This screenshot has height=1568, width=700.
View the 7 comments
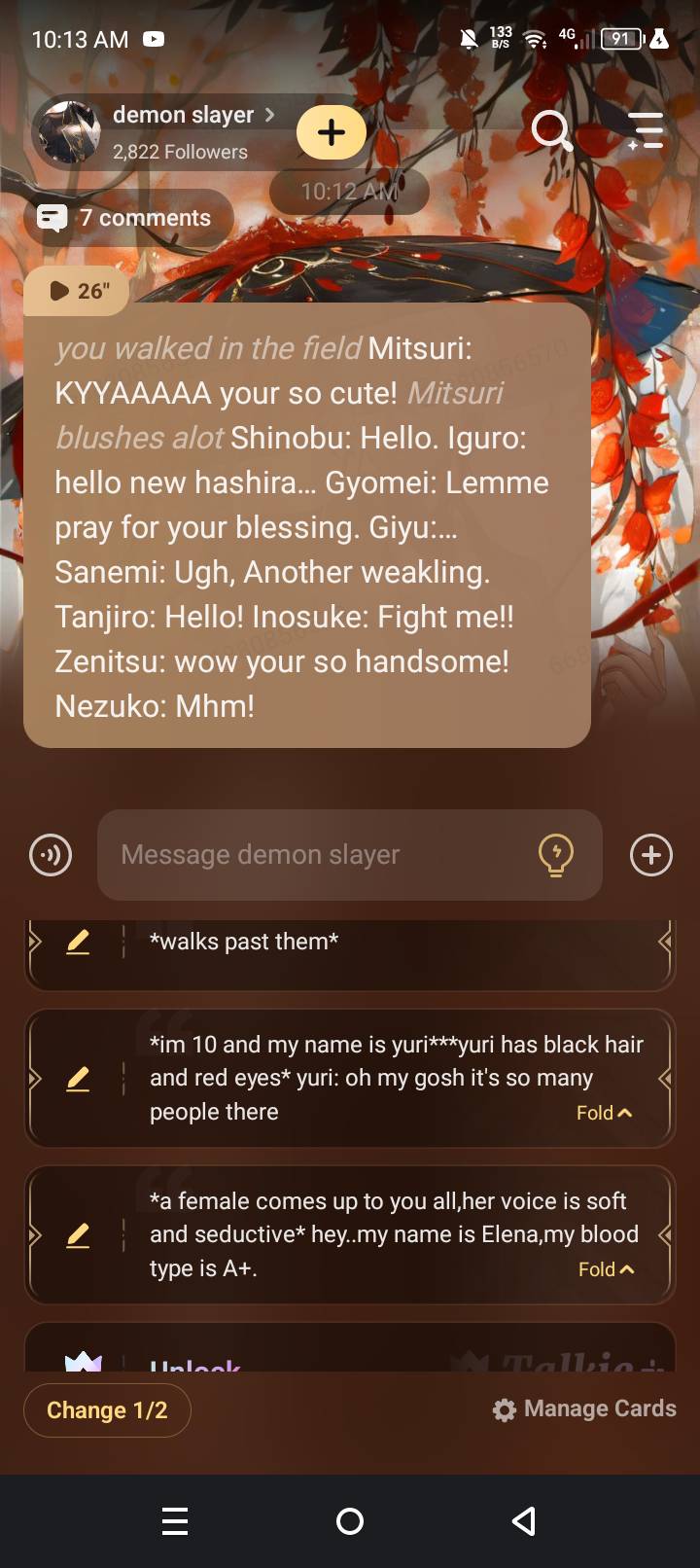click(x=128, y=218)
